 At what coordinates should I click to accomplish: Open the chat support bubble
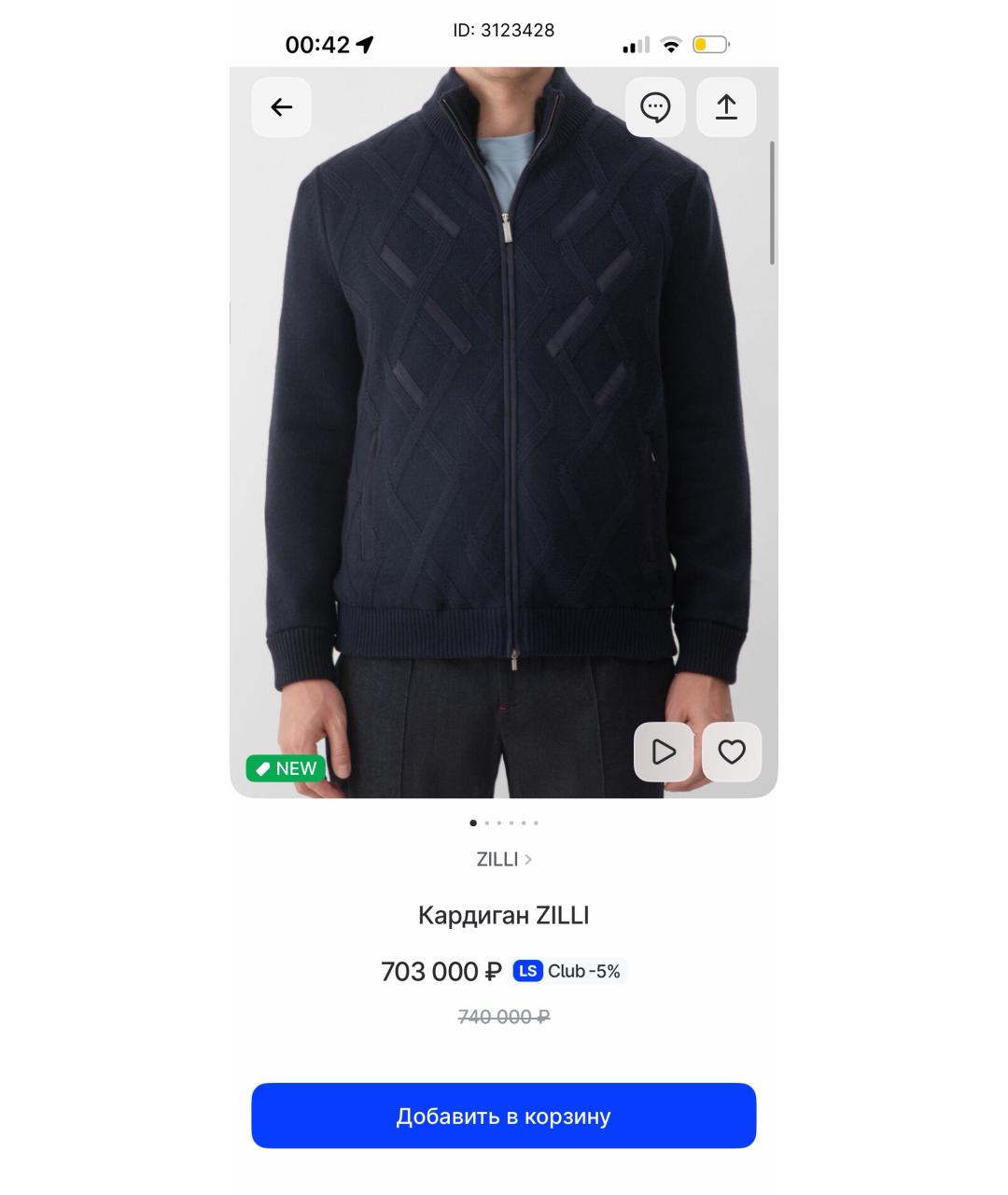655,107
